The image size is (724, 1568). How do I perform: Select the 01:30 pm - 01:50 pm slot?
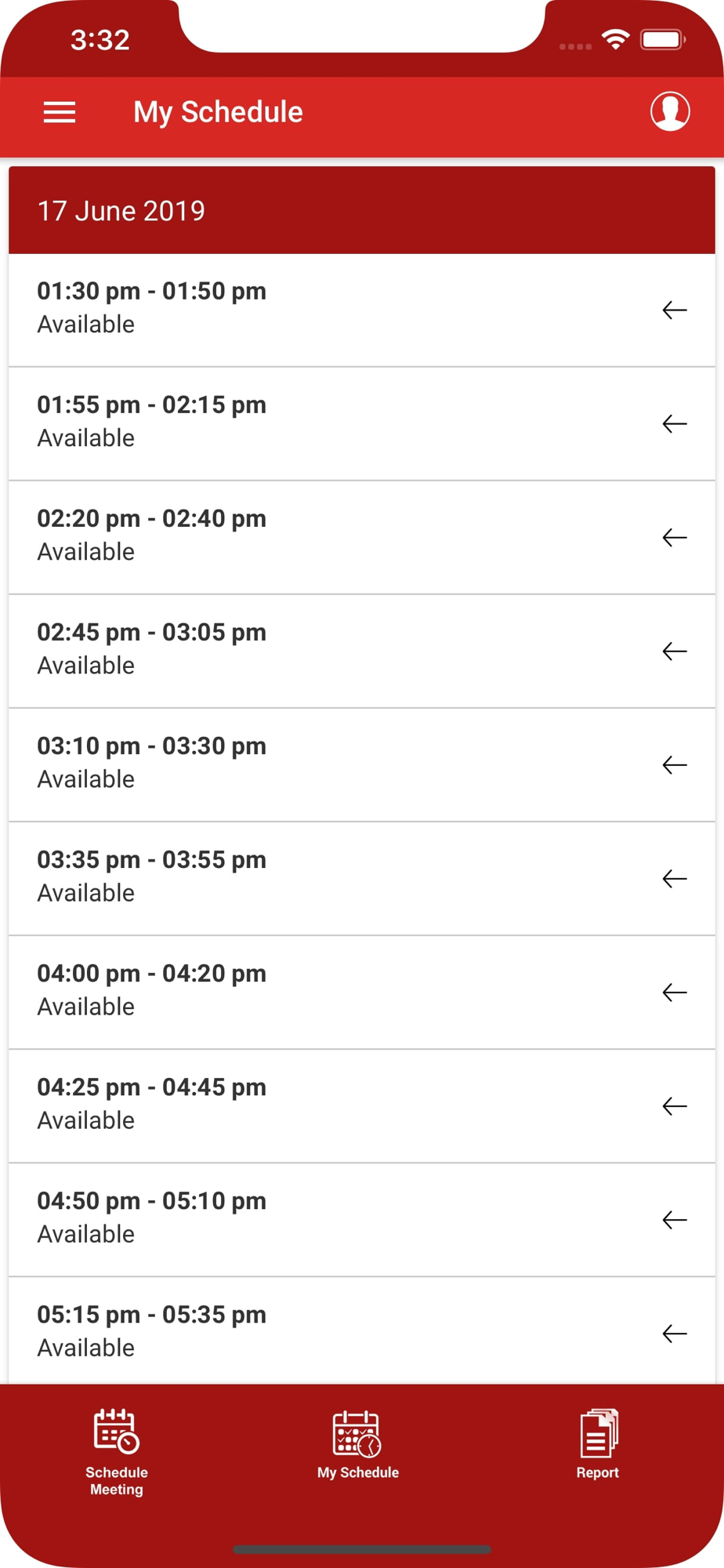pyautogui.click(x=362, y=310)
